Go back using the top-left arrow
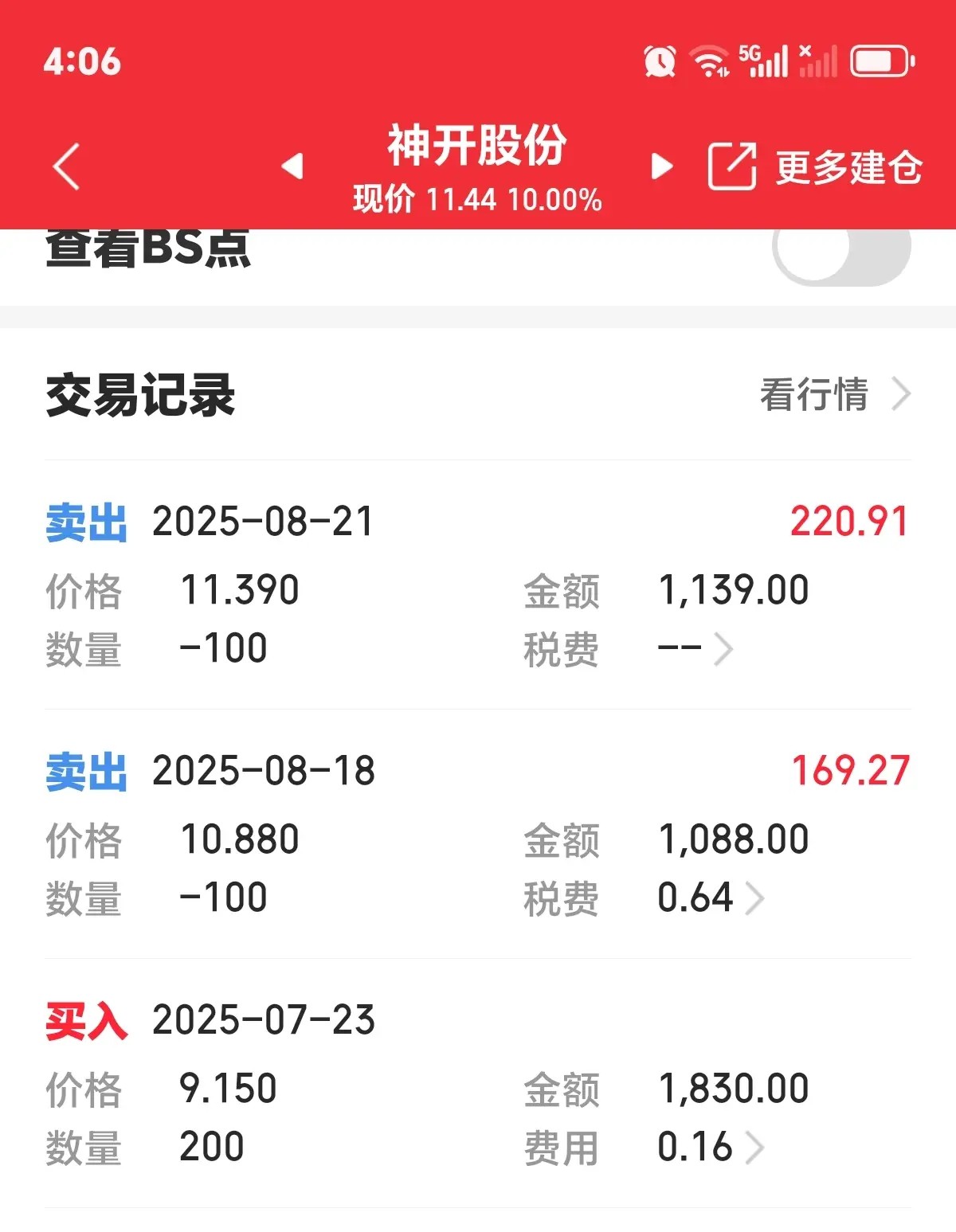Viewport: 956px width, 1232px height. coord(67,166)
